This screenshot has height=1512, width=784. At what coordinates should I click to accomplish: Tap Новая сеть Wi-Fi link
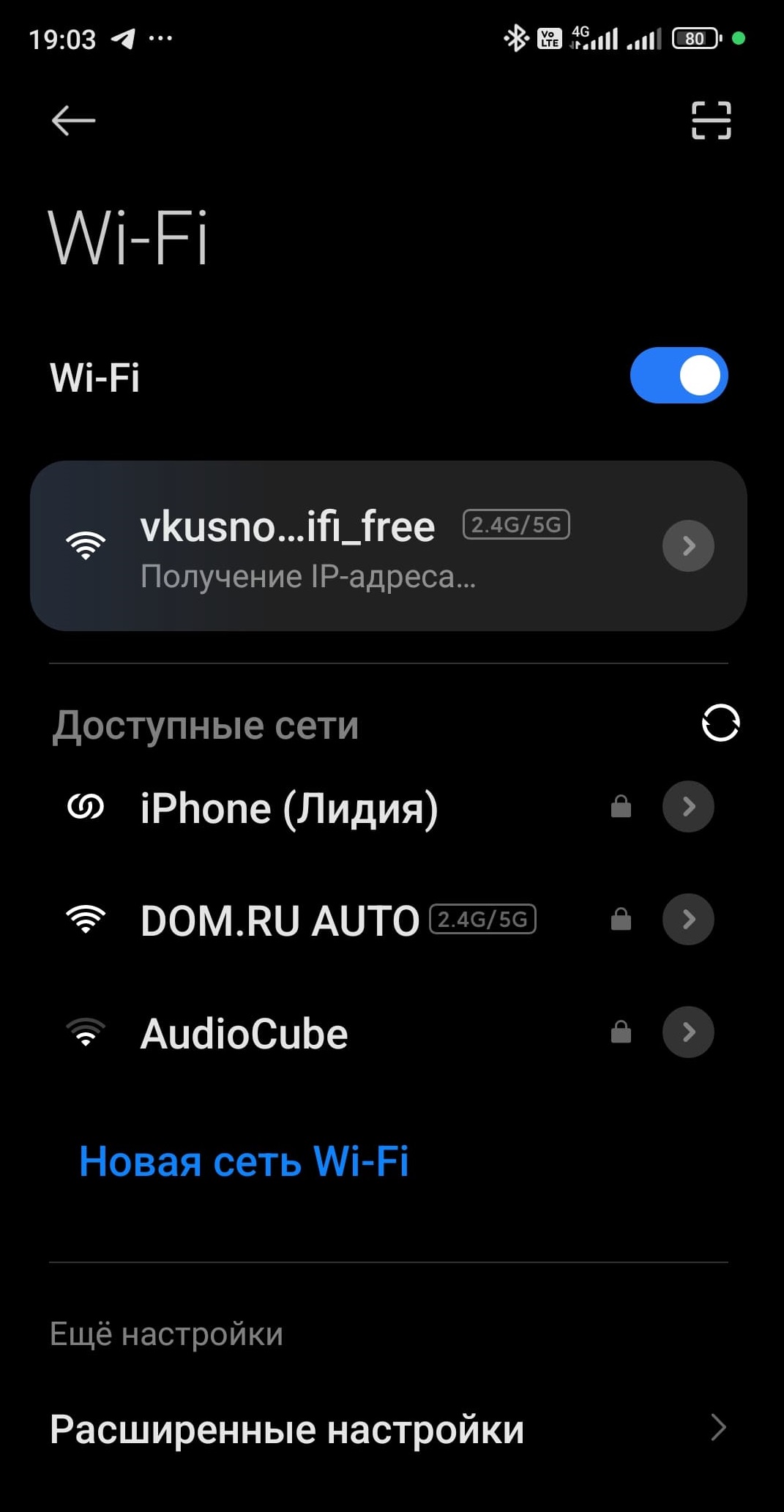coord(244,1161)
